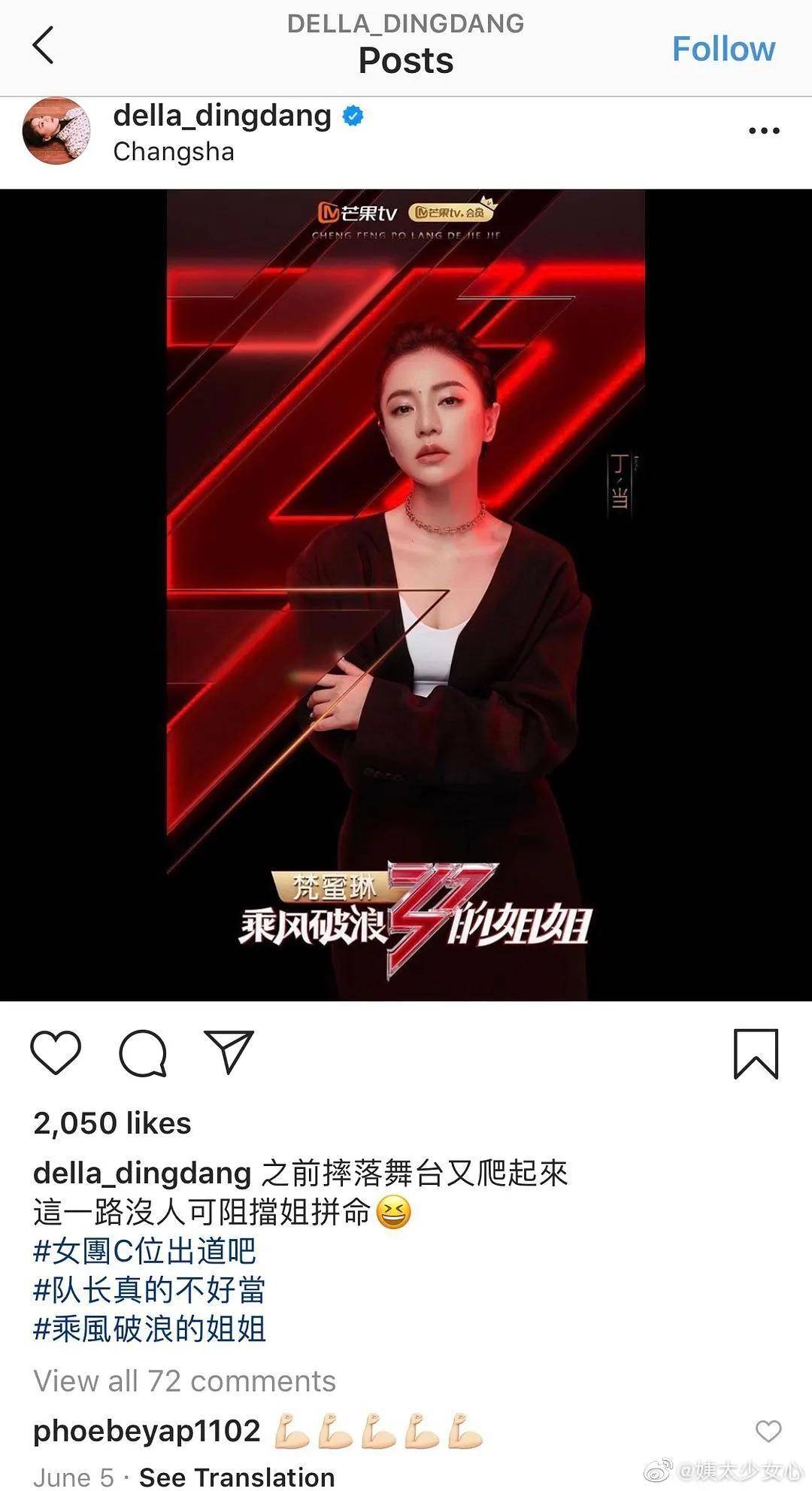The image size is (812, 1491).
Task: Save the post with the bookmark icon
Action: 756,1054
